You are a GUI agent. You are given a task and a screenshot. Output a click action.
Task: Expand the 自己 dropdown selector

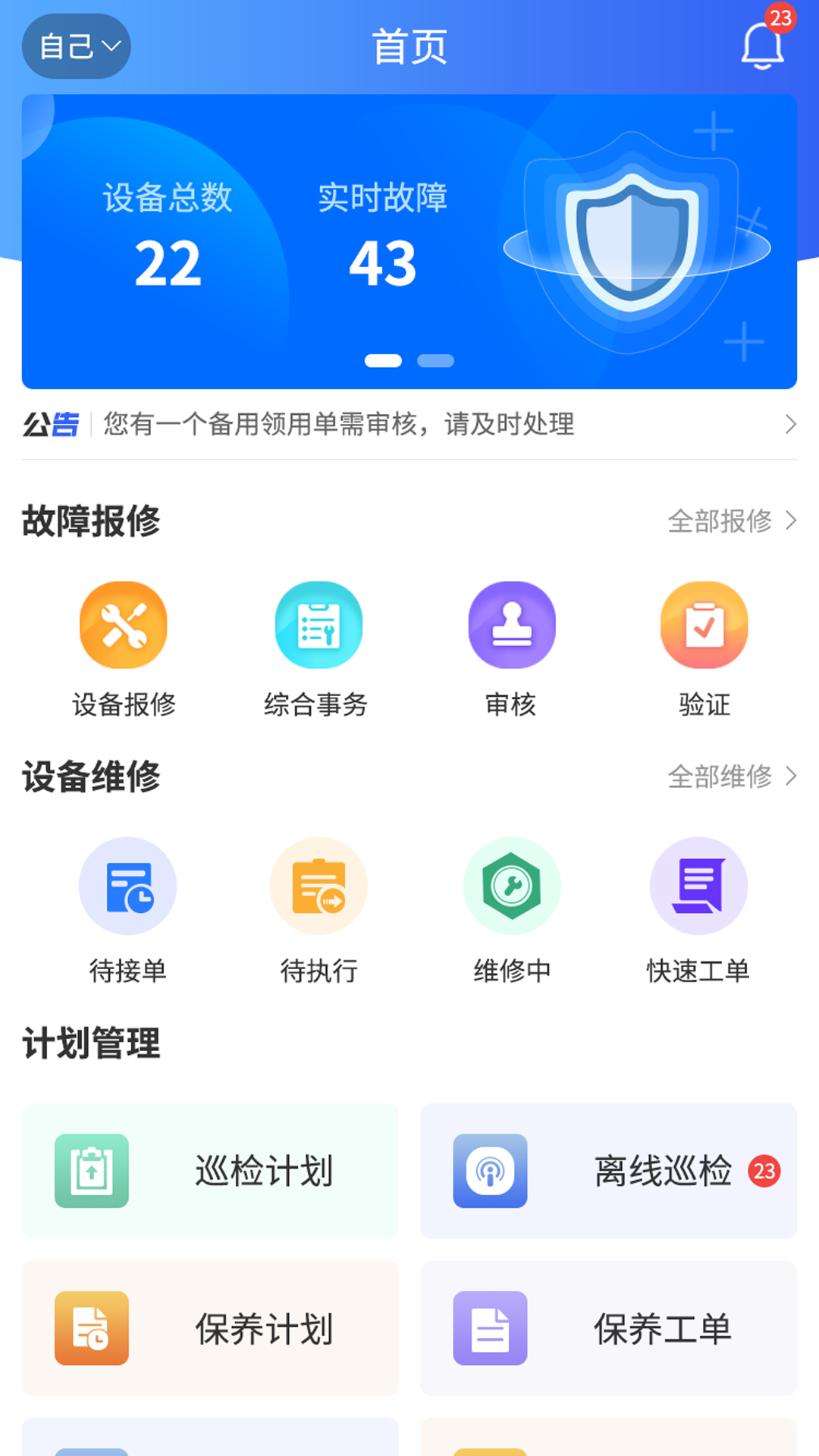click(77, 46)
